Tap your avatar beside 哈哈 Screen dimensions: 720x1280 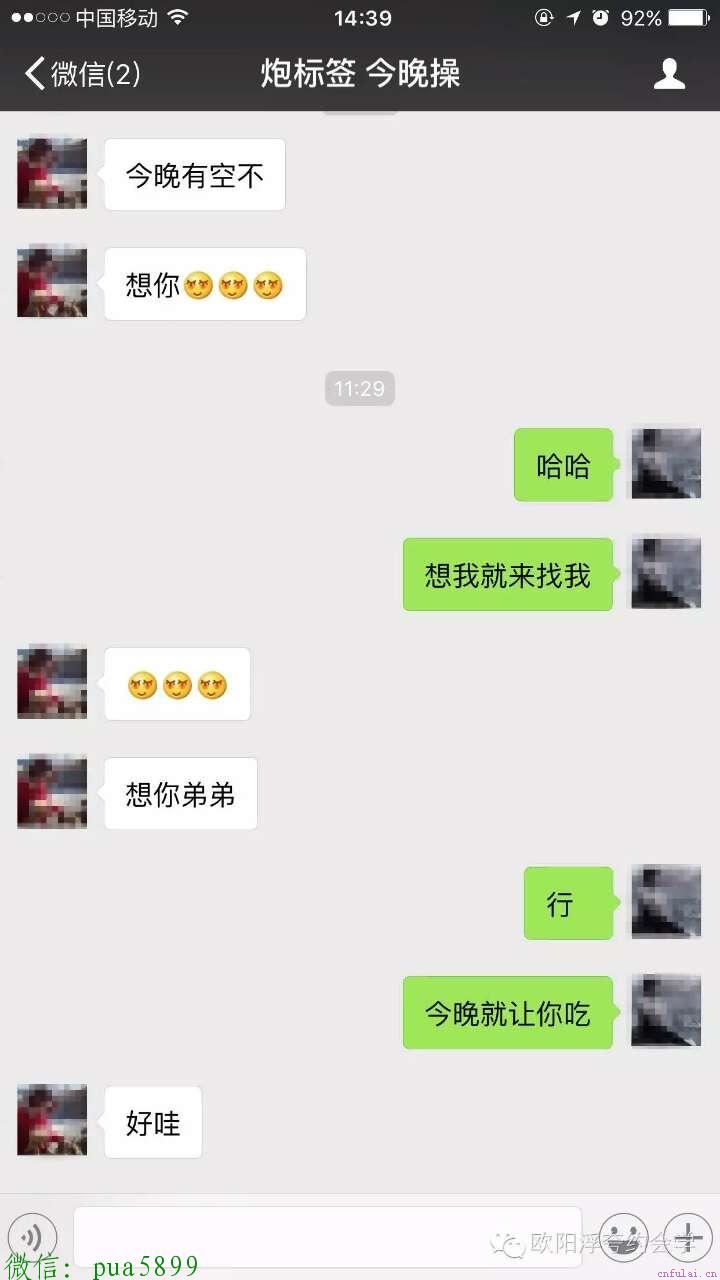[x=666, y=464]
